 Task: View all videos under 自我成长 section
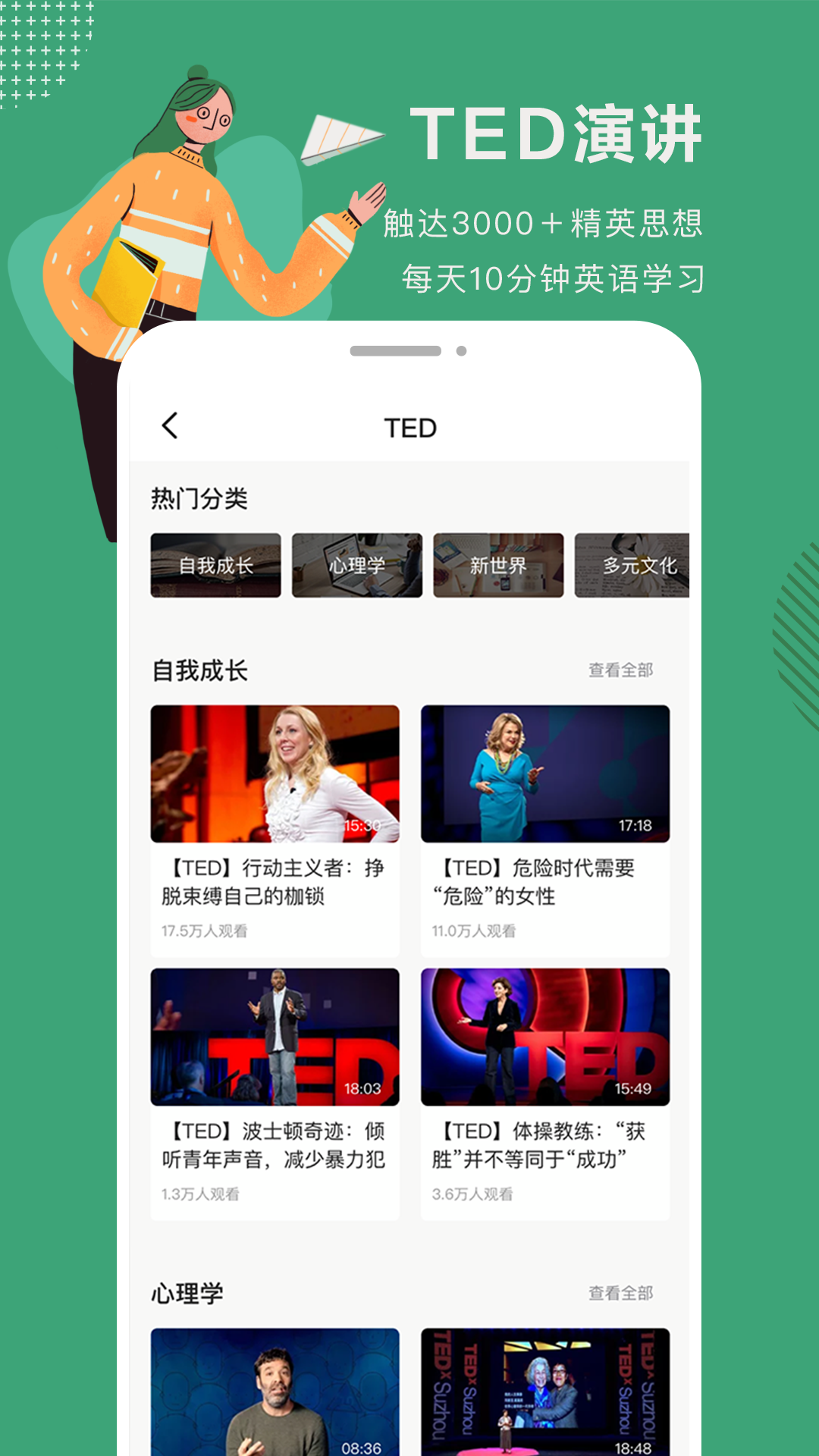pyautogui.click(x=620, y=669)
